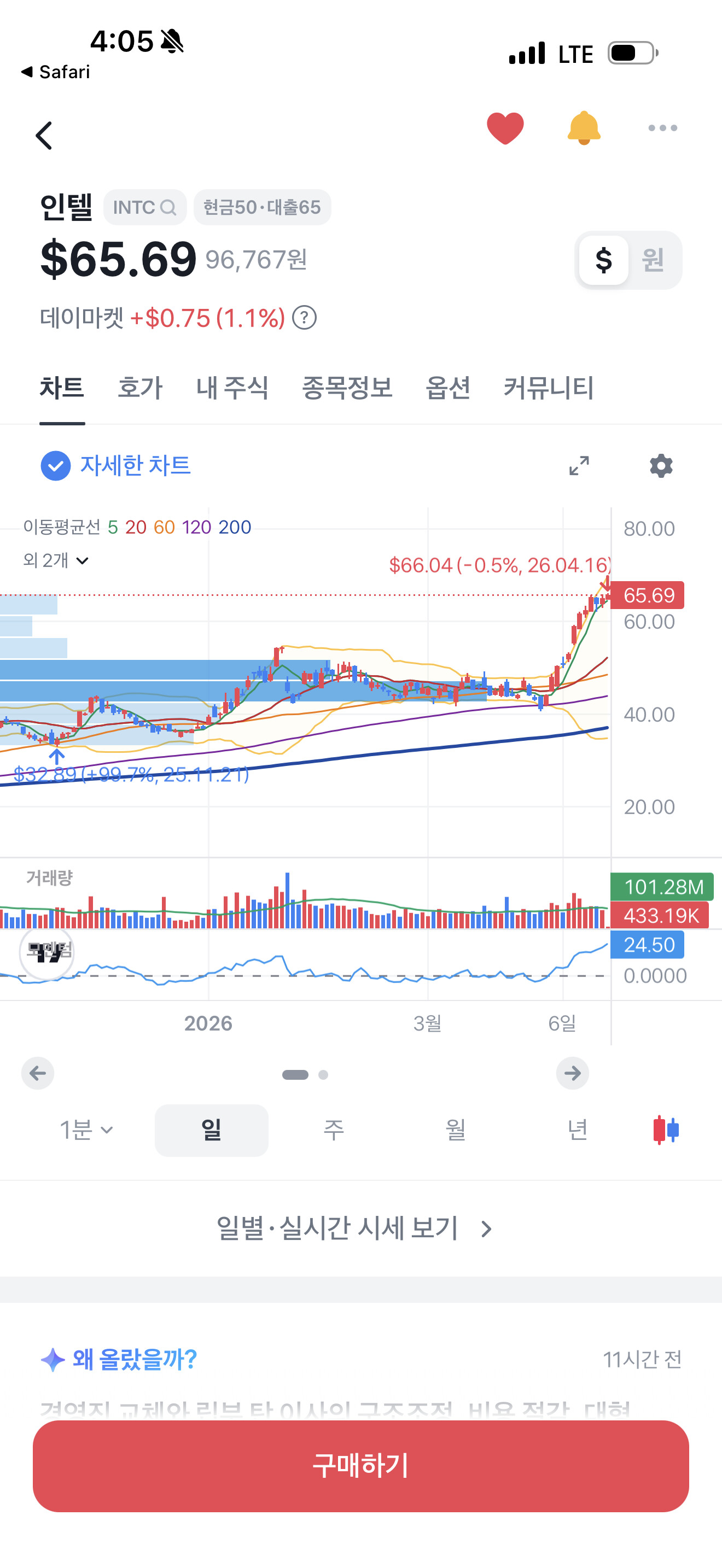The width and height of the screenshot is (722, 1568).
Task: Switch to the 호가 tab
Action: [x=140, y=388]
